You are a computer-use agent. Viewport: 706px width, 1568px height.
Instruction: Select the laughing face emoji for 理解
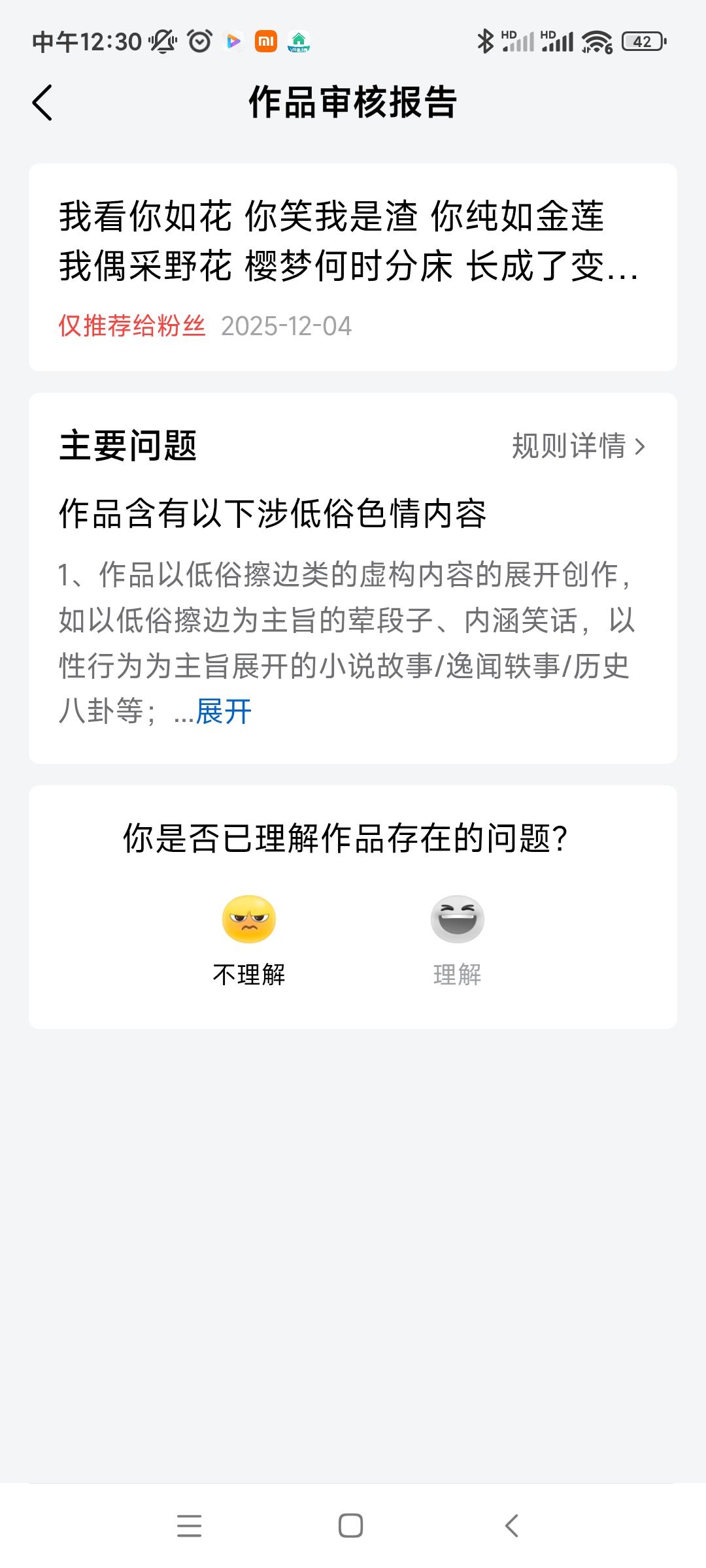pos(459,918)
